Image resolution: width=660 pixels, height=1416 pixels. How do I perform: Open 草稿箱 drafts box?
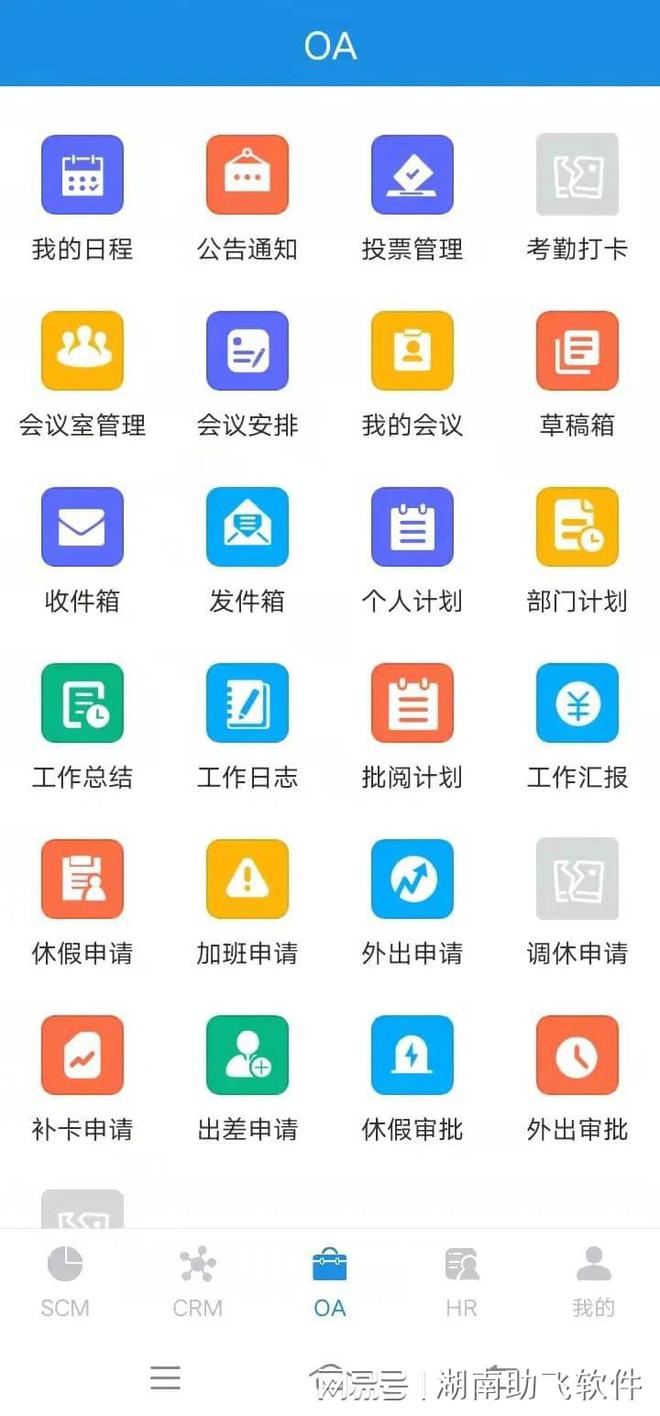coord(577,351)
